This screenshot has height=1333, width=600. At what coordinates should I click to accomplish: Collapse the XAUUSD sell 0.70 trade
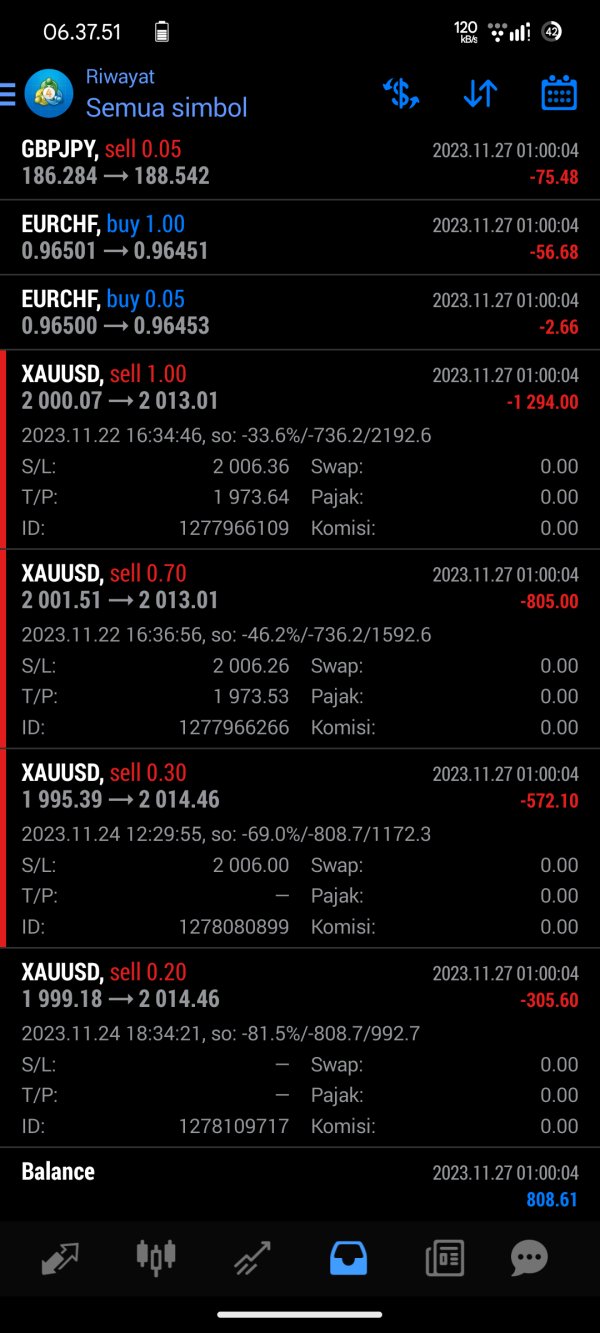(x=300, y=587)
